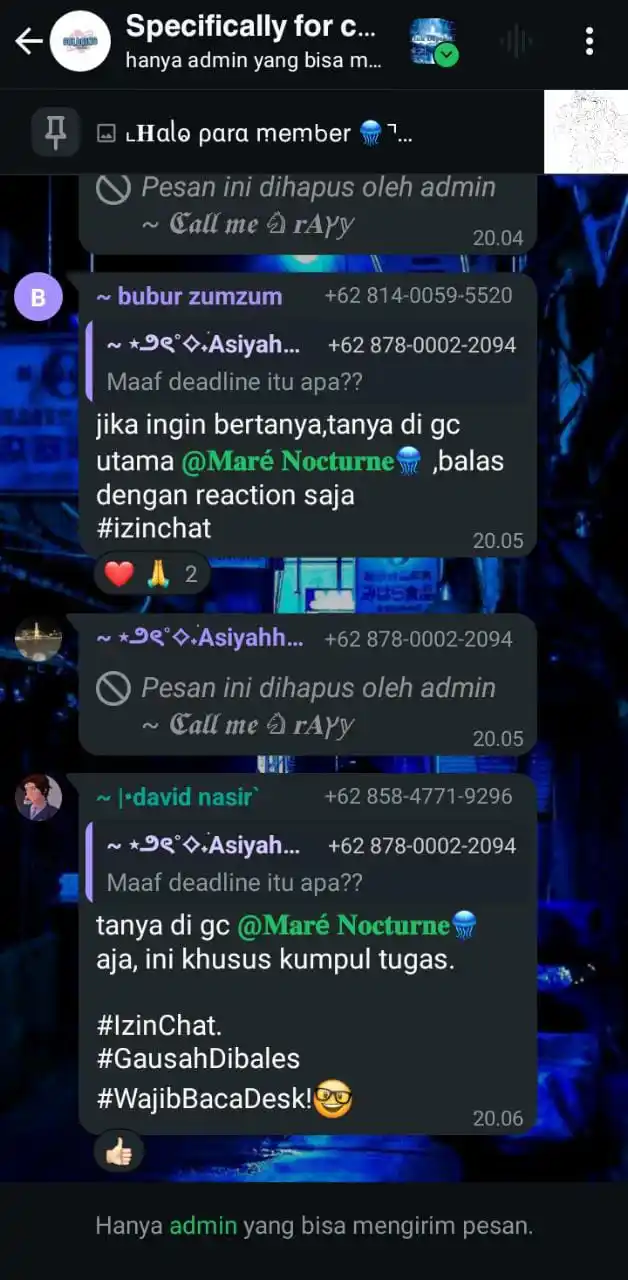628x1280 pixels.
Task: Jump to the quoted message in david nasir's reply
Action: click(310, 863)
